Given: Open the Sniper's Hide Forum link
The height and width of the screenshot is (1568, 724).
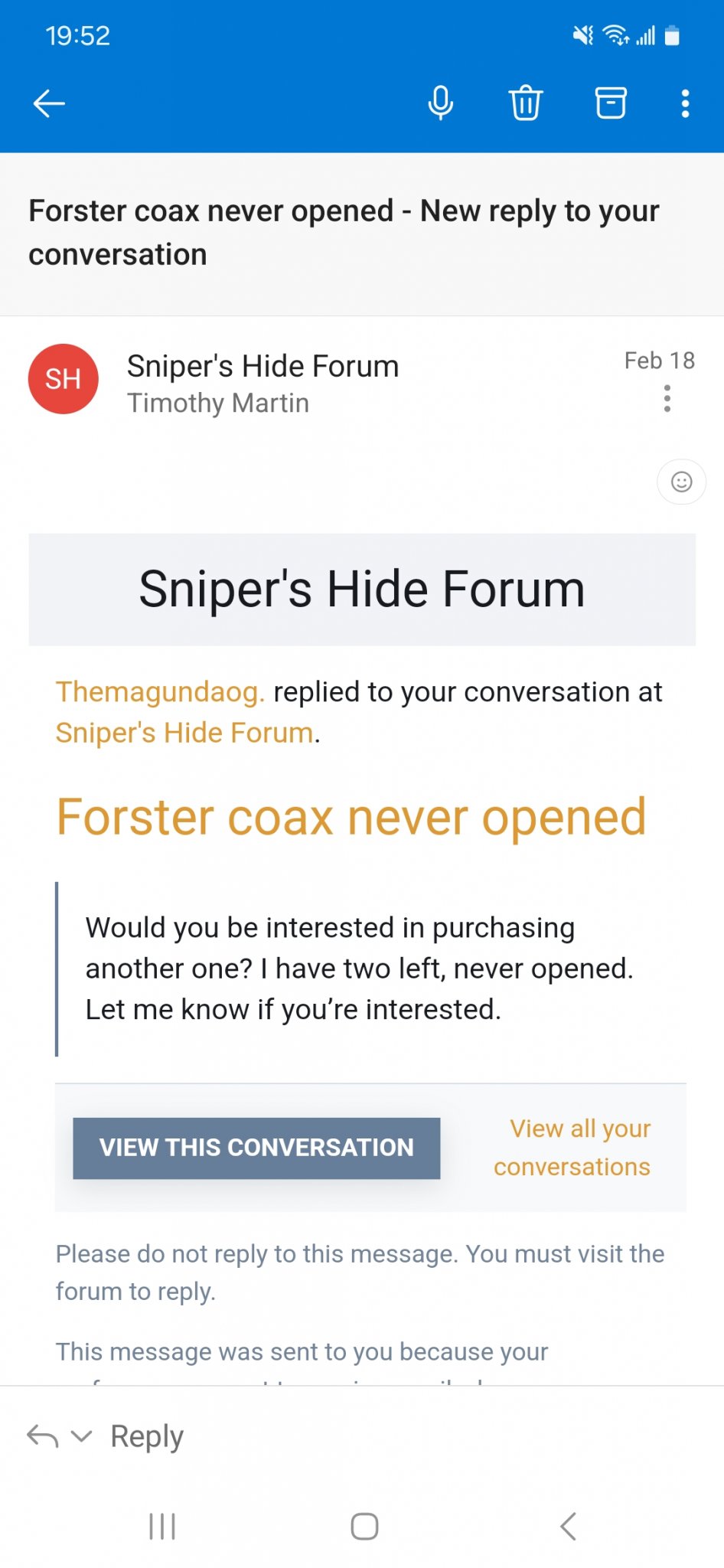Looking at the screenshot, I should 184,733.
